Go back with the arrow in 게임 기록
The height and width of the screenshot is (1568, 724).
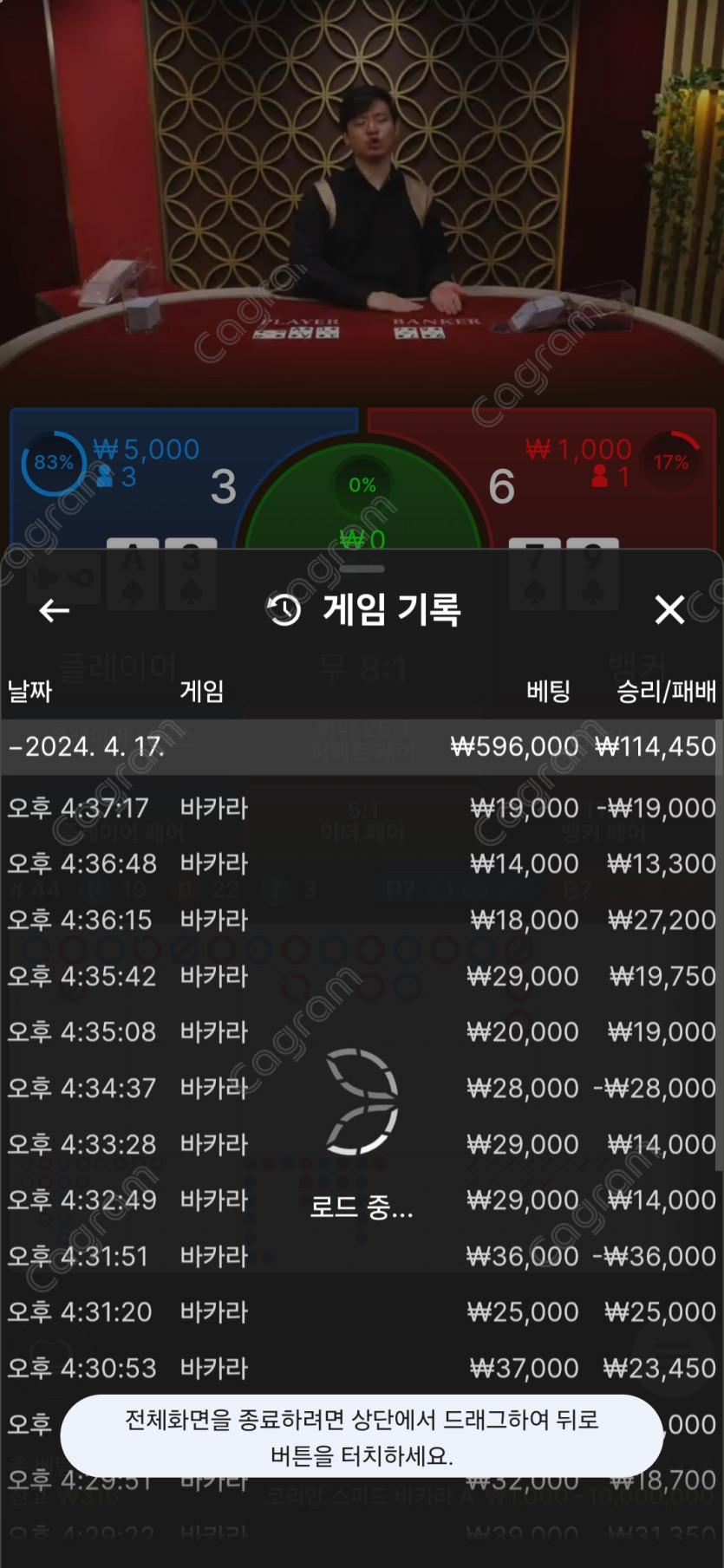tap(54, 610)
